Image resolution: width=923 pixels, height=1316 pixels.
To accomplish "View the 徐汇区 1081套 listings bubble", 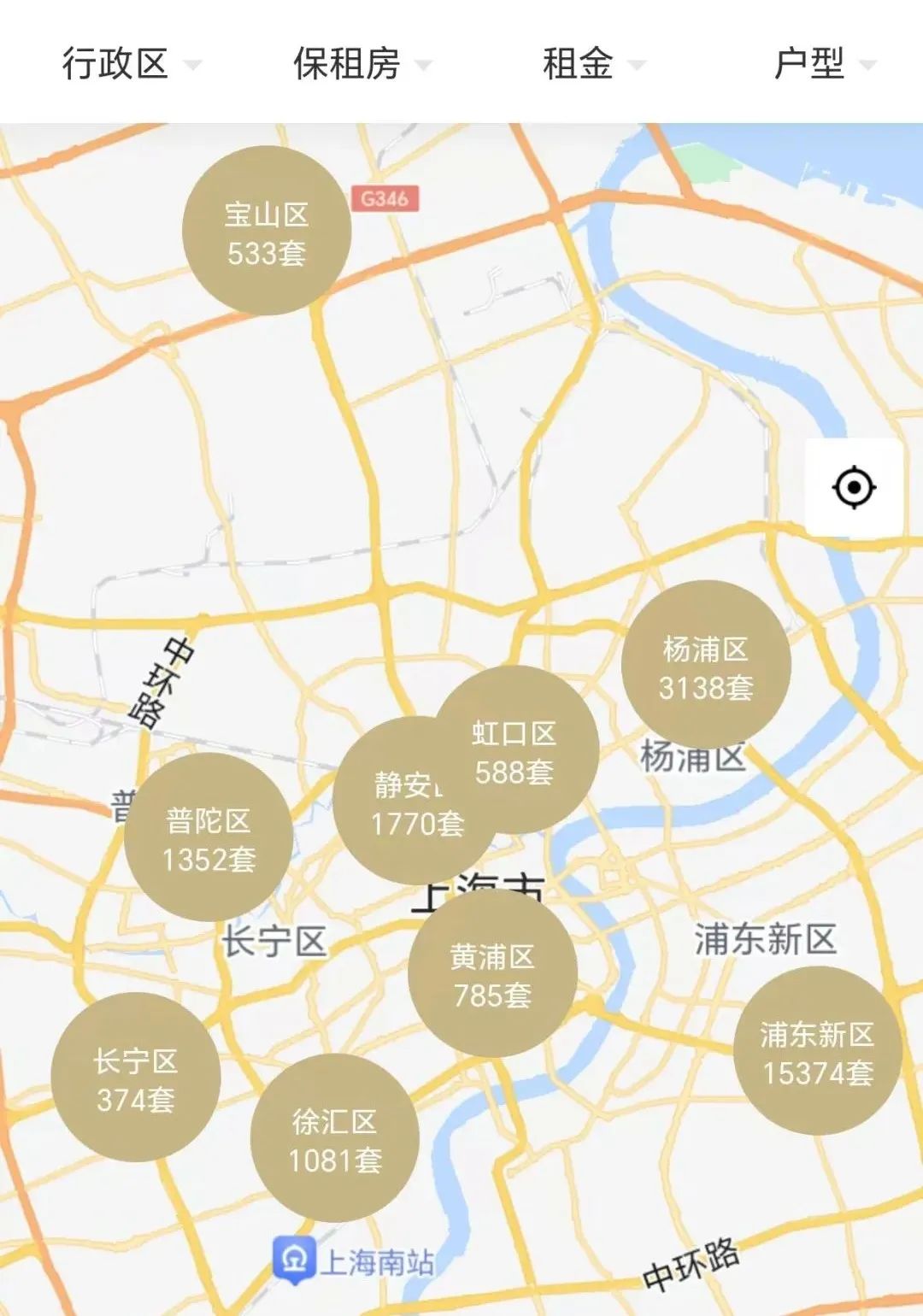I will tap(334, 1139).
